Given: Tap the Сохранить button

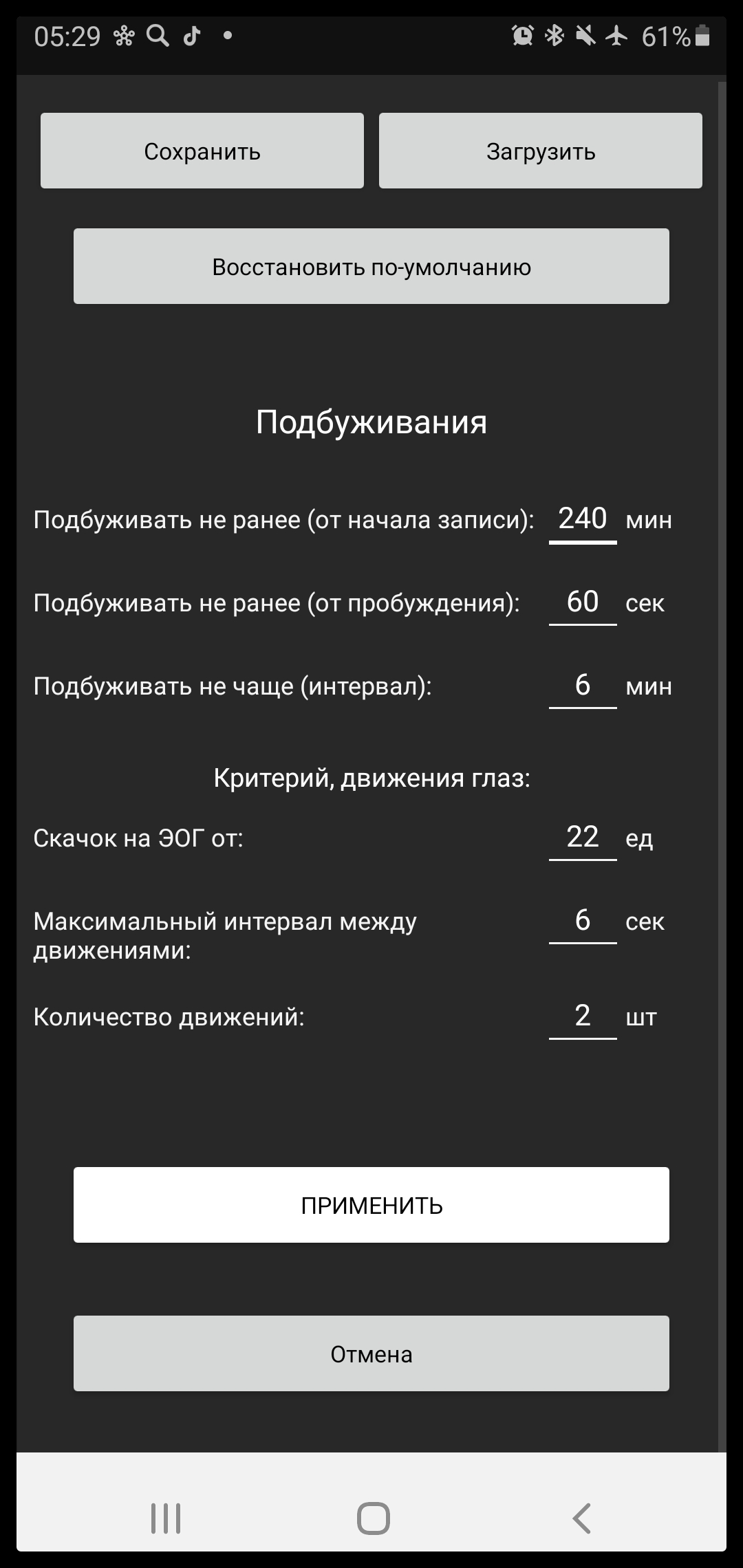Looking at the screenshot, I should [202, 151].
